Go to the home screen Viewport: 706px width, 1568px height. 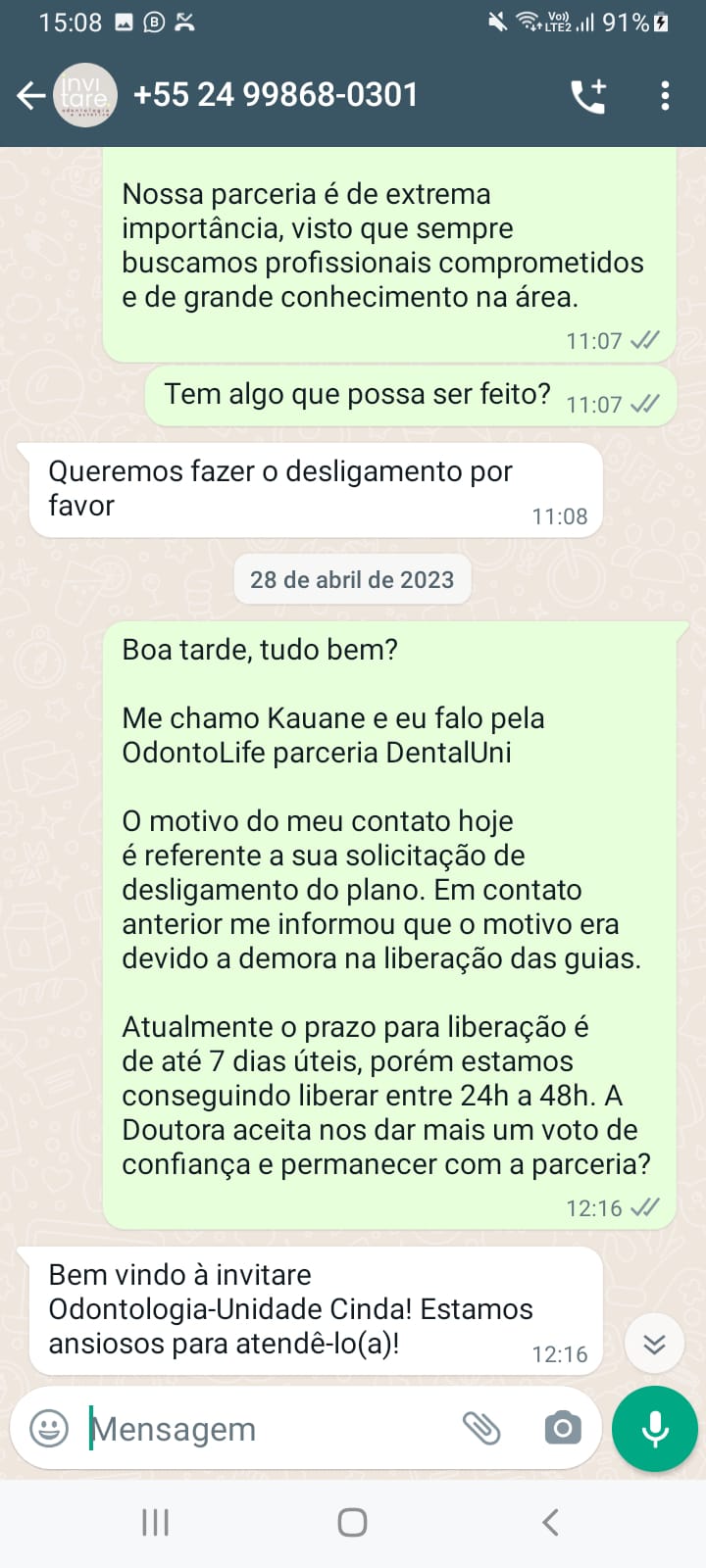click(352, 1522)
